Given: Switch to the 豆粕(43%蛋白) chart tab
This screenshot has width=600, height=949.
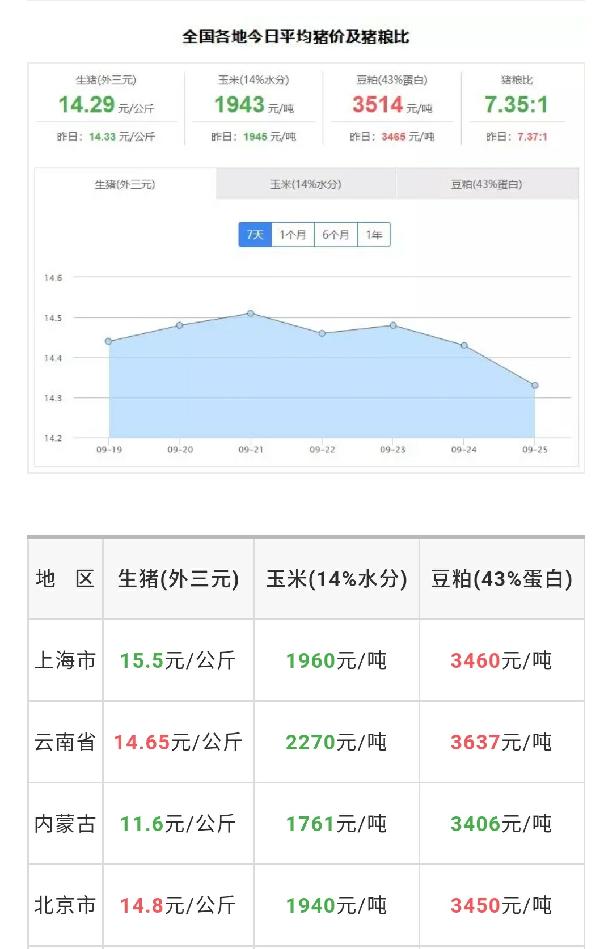Looking at the screenshot, I should [486, 185].
